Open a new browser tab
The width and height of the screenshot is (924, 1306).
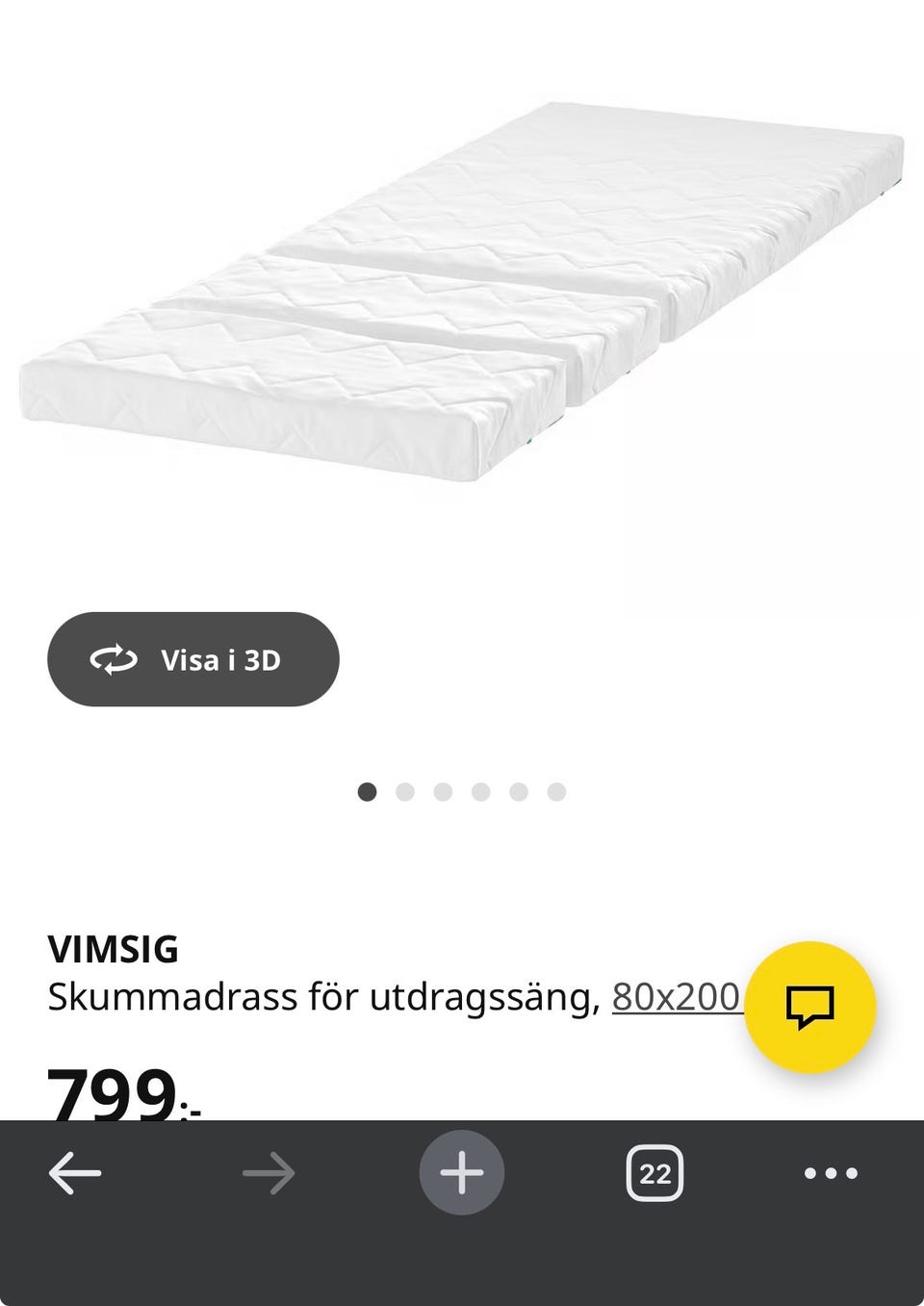pos(461,1173)
